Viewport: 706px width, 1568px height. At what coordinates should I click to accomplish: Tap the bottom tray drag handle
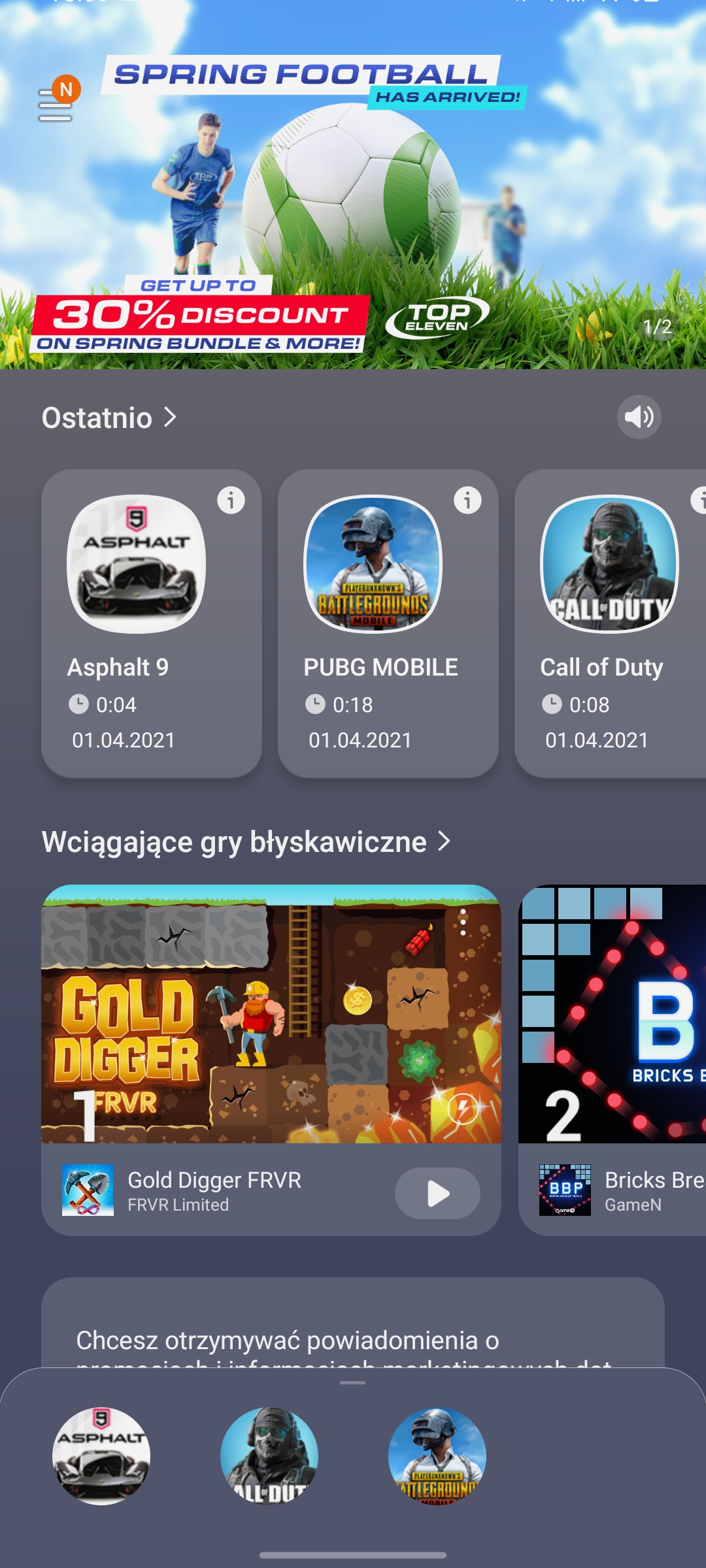coord(353,1382)
